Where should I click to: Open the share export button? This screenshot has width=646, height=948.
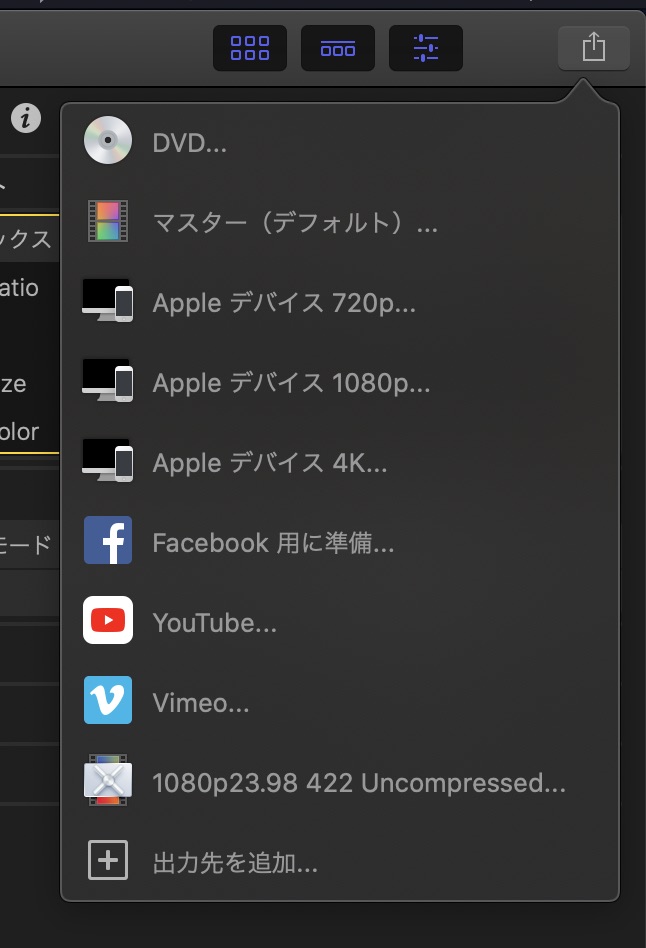(594, 47)
